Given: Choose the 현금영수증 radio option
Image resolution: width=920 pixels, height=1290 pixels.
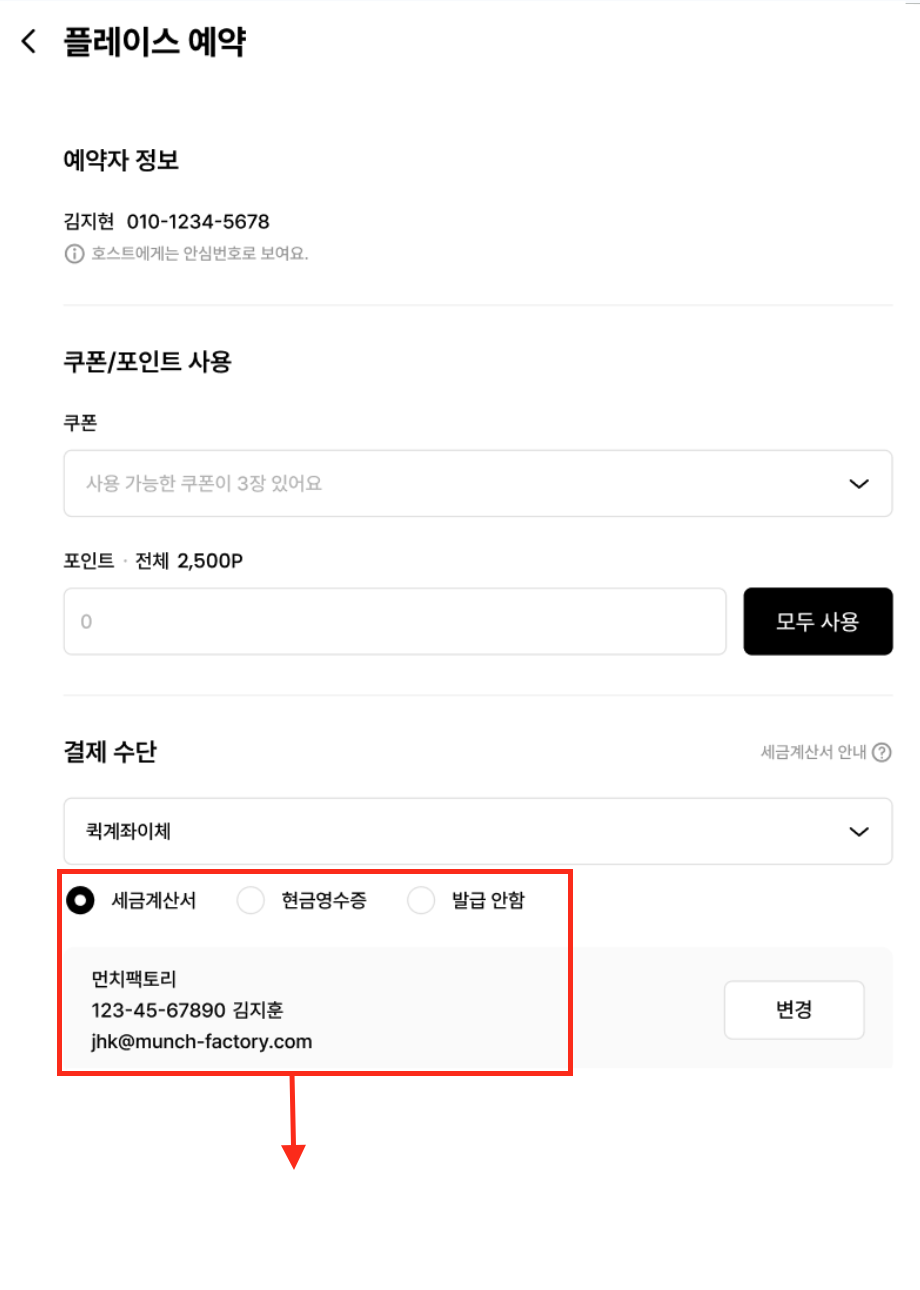Looking at the screenshot, I should (250, 901).
